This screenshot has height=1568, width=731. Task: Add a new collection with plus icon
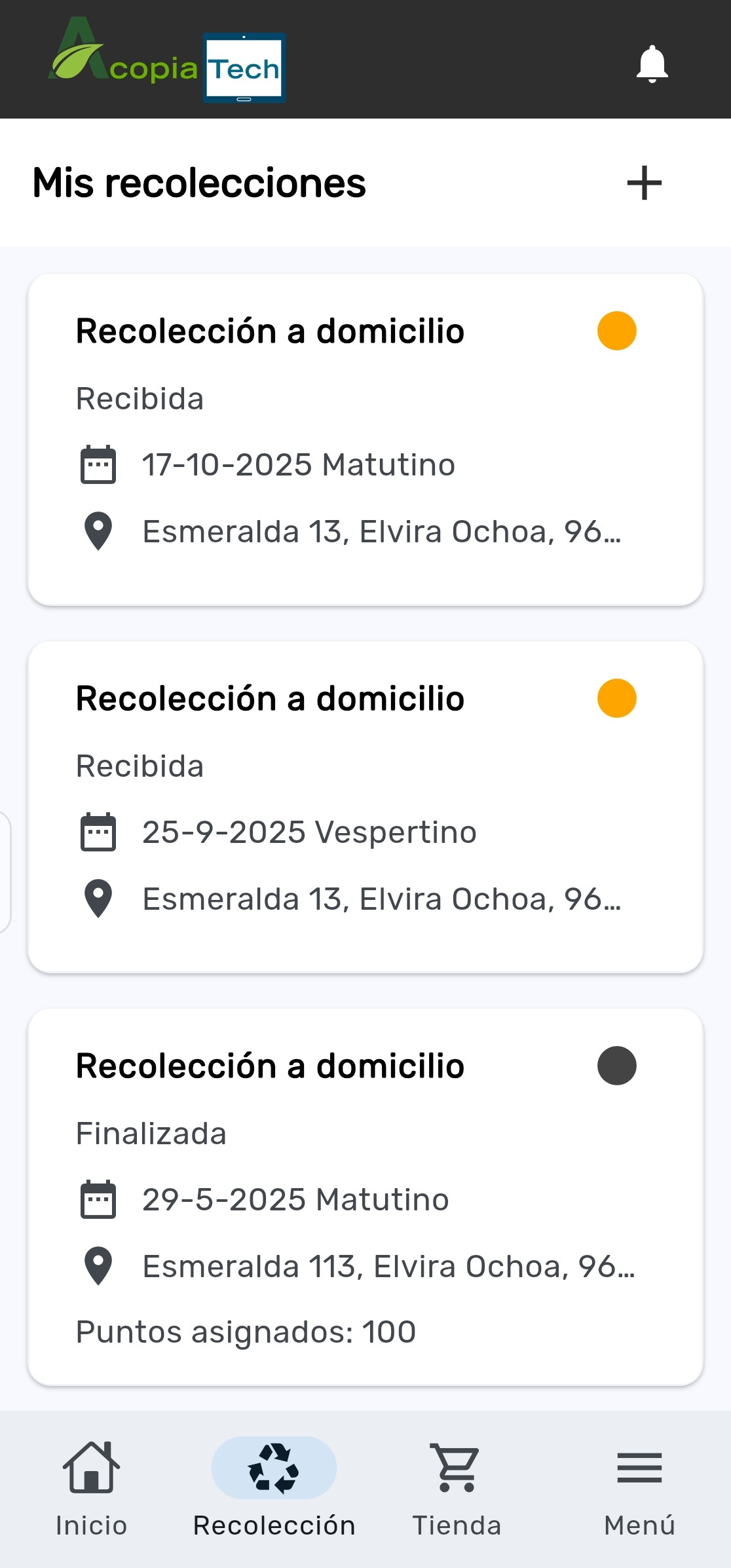pos(644,183)
